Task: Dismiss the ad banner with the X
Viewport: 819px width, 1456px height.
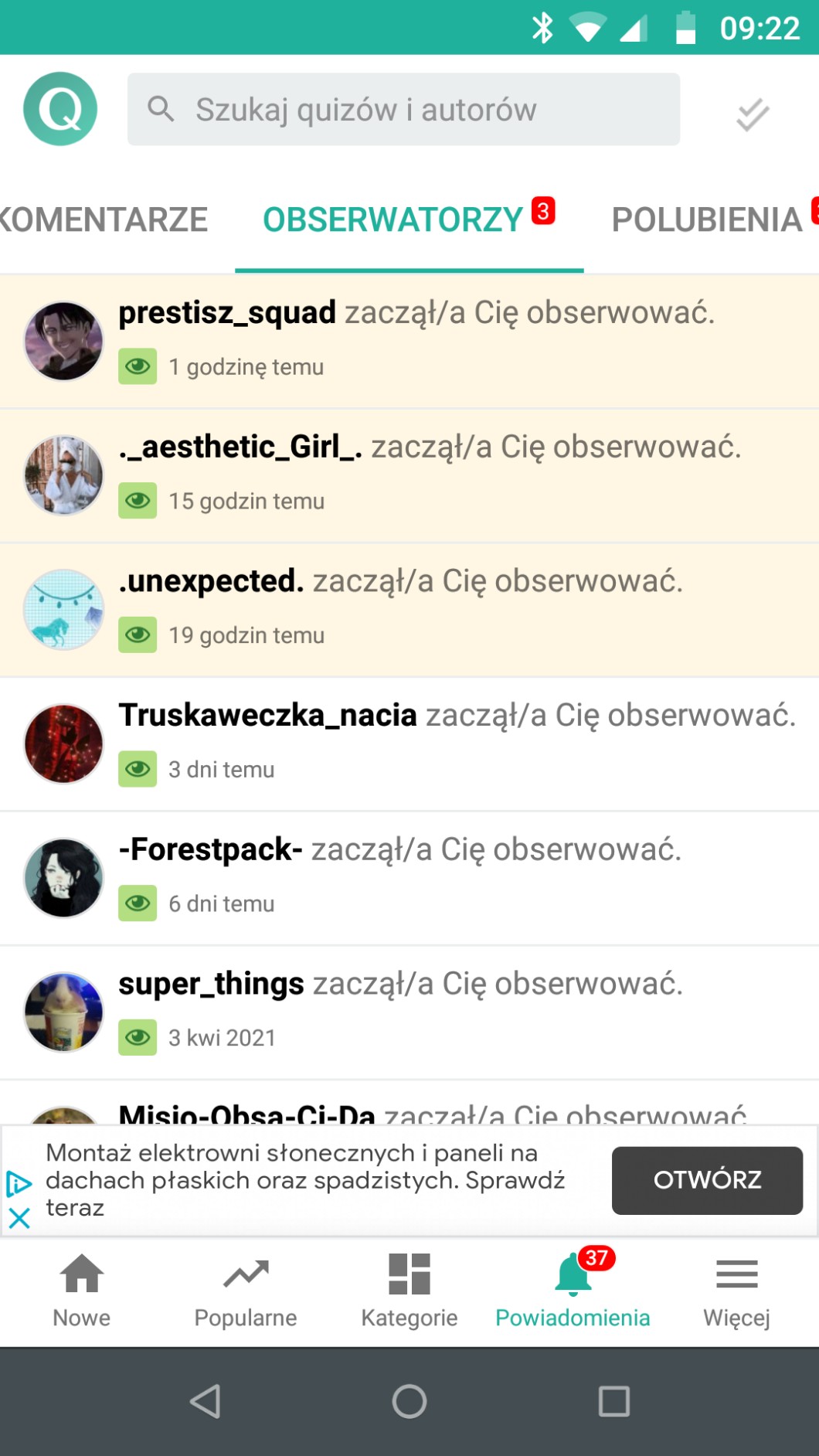Action: click(x=19, y=1219)
